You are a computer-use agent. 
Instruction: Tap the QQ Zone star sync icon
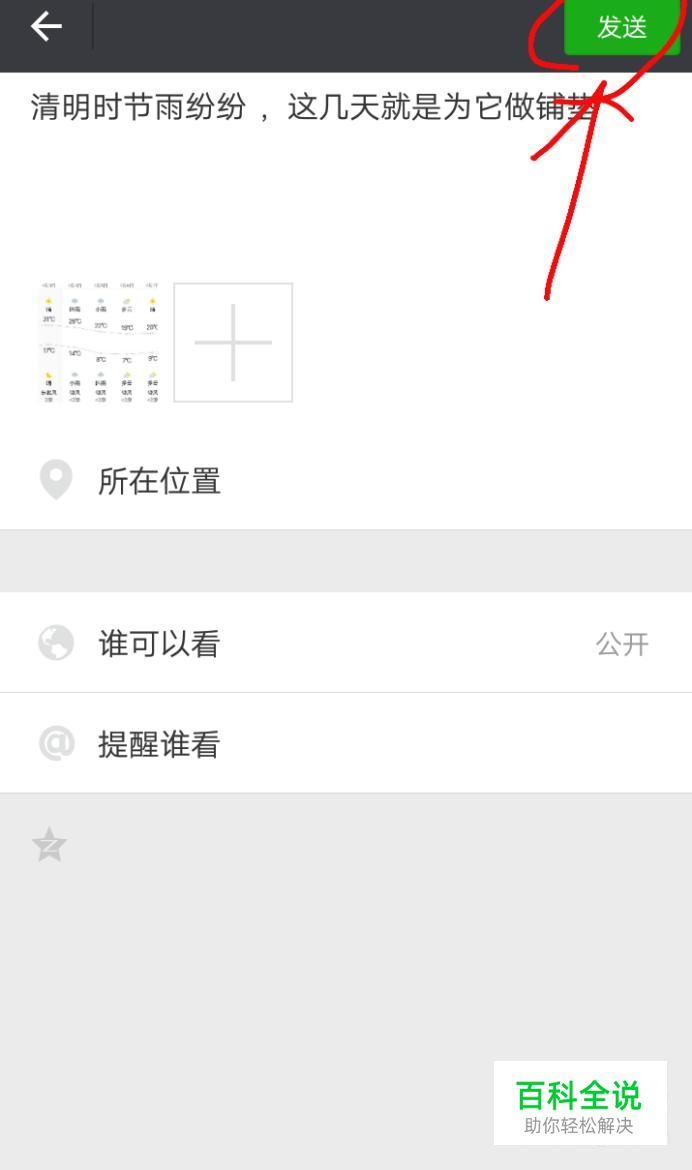49,845
